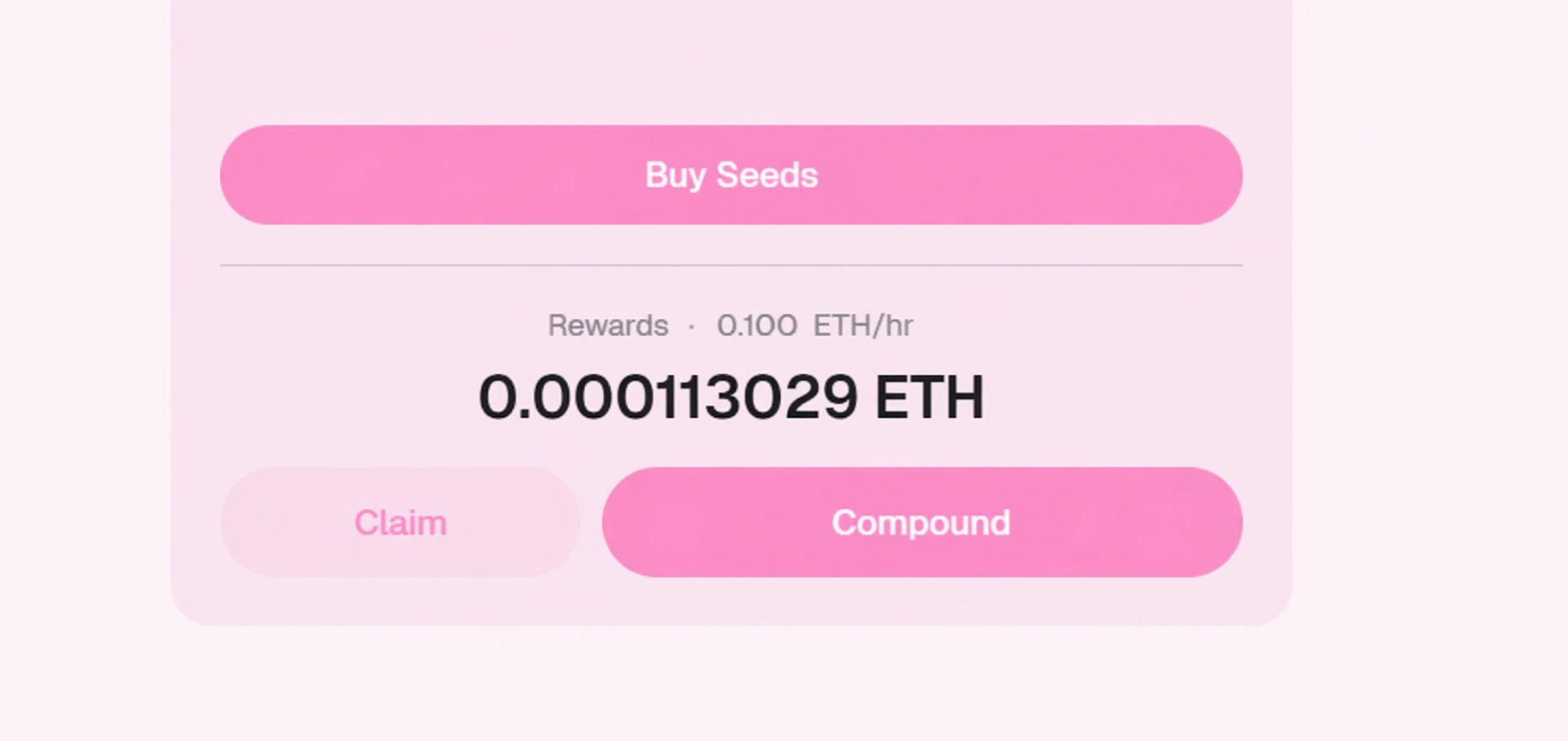Claim the ETH rewards

click(400, 522)
